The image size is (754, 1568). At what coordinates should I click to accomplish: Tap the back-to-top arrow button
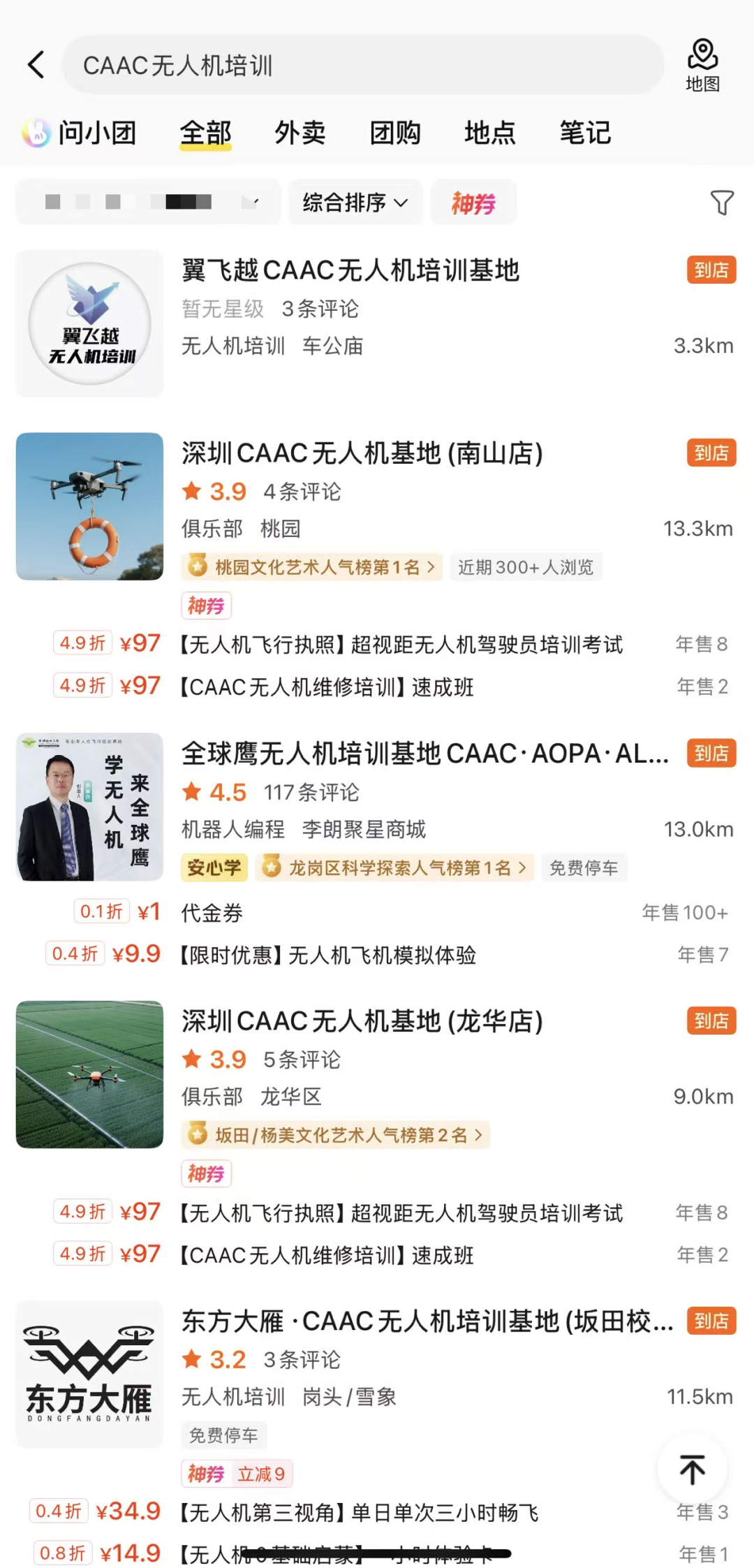click(x=691, y=1470)
